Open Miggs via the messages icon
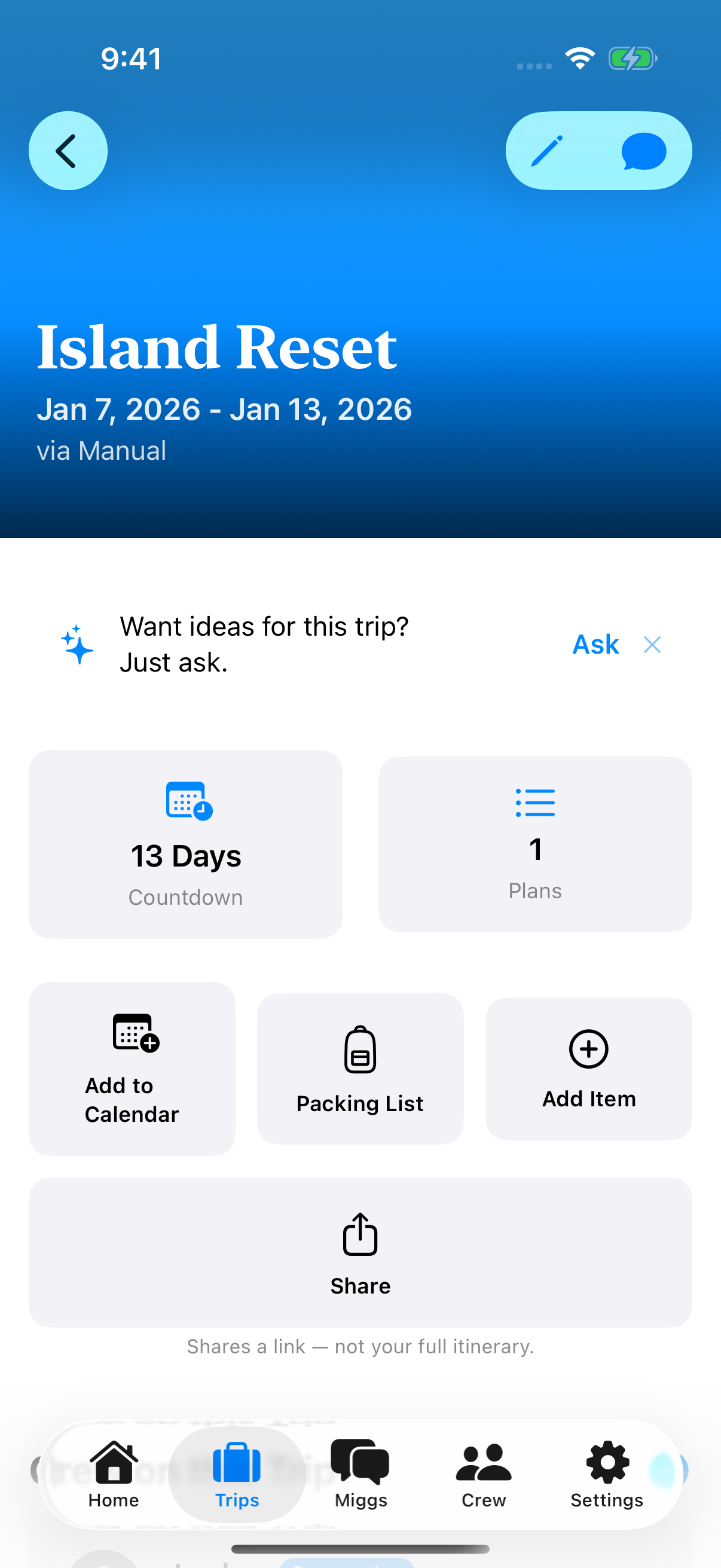The image size is (721, 1568). pyautogui.click(x=360, y=1463)
